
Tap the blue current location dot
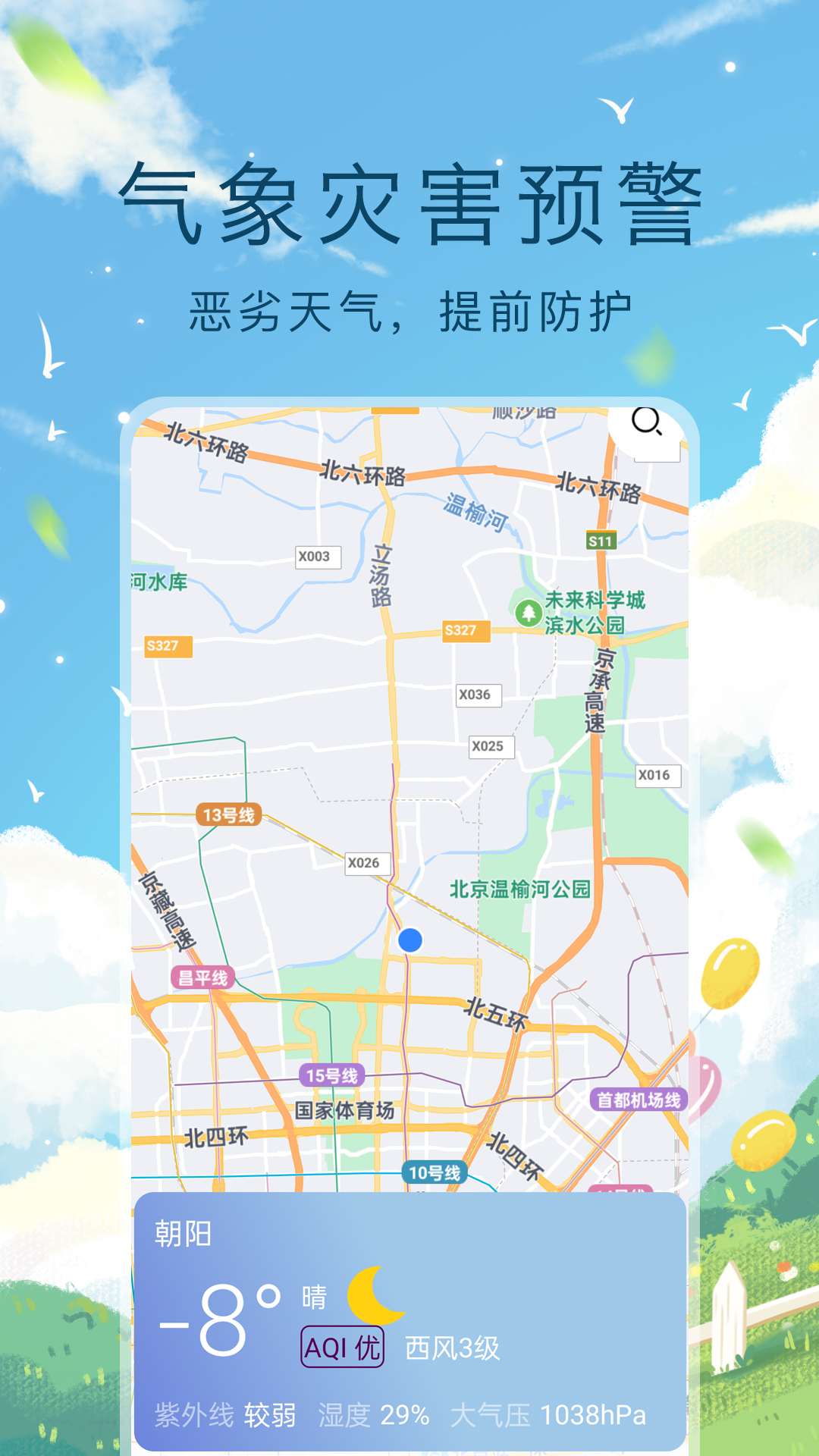(x=410, y=940)
